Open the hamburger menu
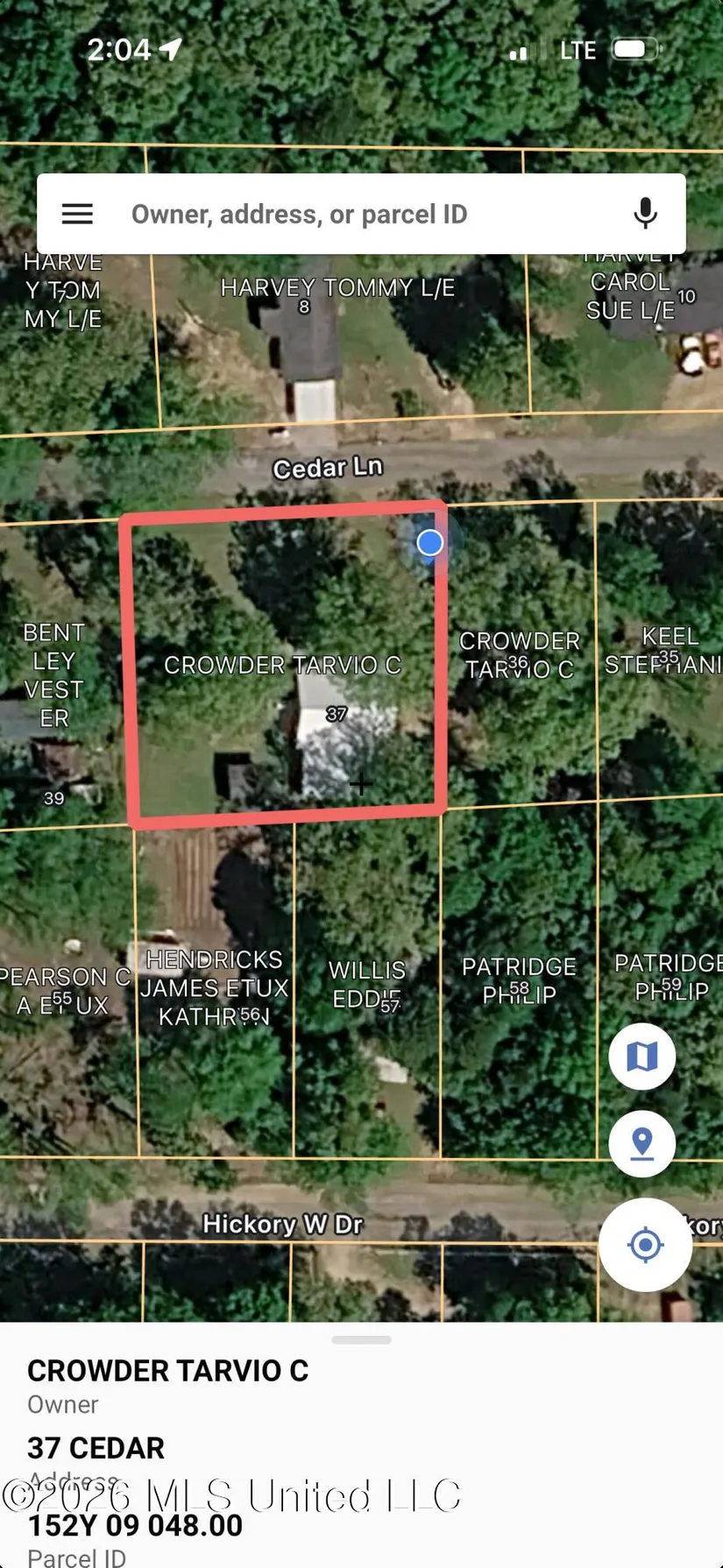This screenshot has height=1568, width=723. tap(77, 214)
